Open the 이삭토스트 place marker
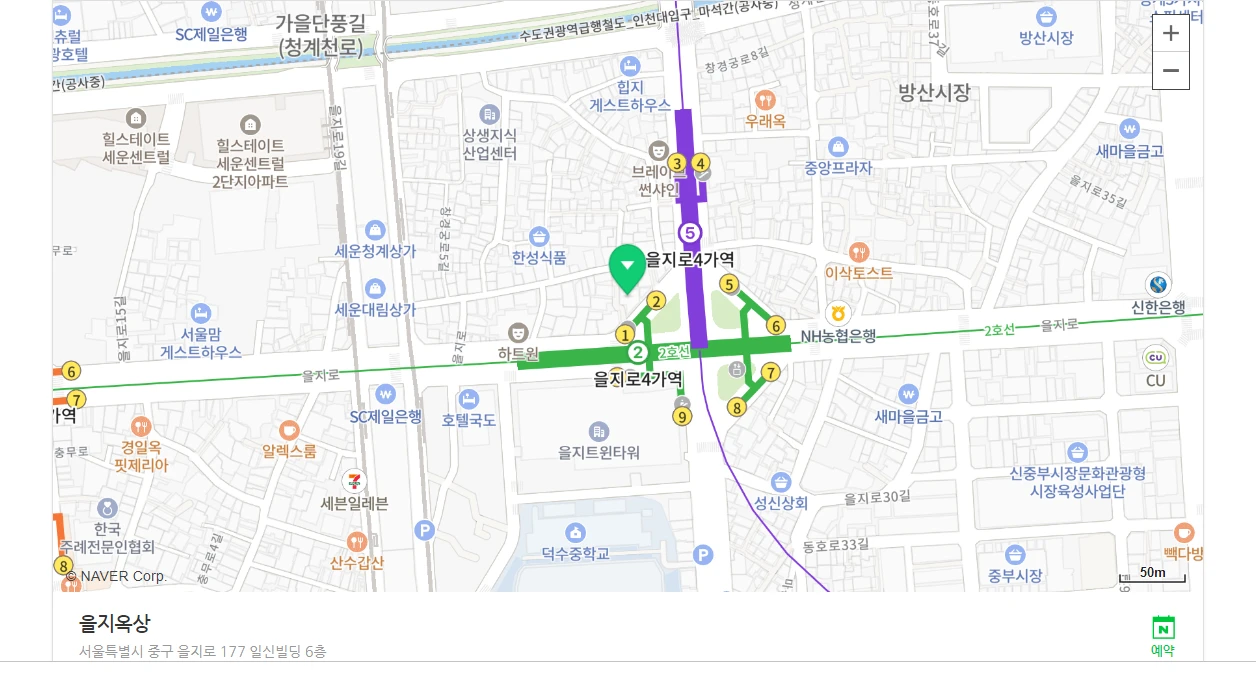The image size is (1256, 682). click(x=858, y=252)
